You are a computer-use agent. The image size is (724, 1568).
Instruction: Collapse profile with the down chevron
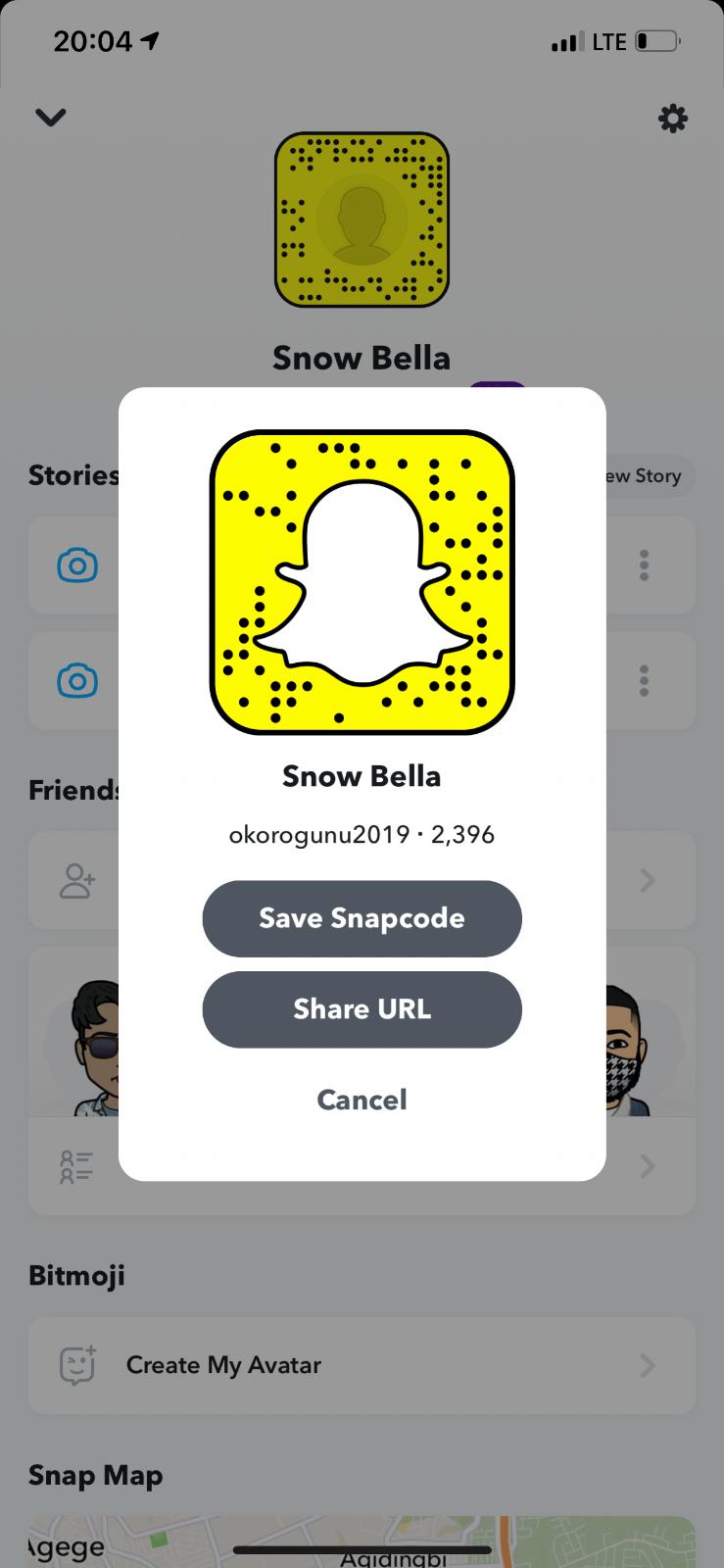coord(51,118)
